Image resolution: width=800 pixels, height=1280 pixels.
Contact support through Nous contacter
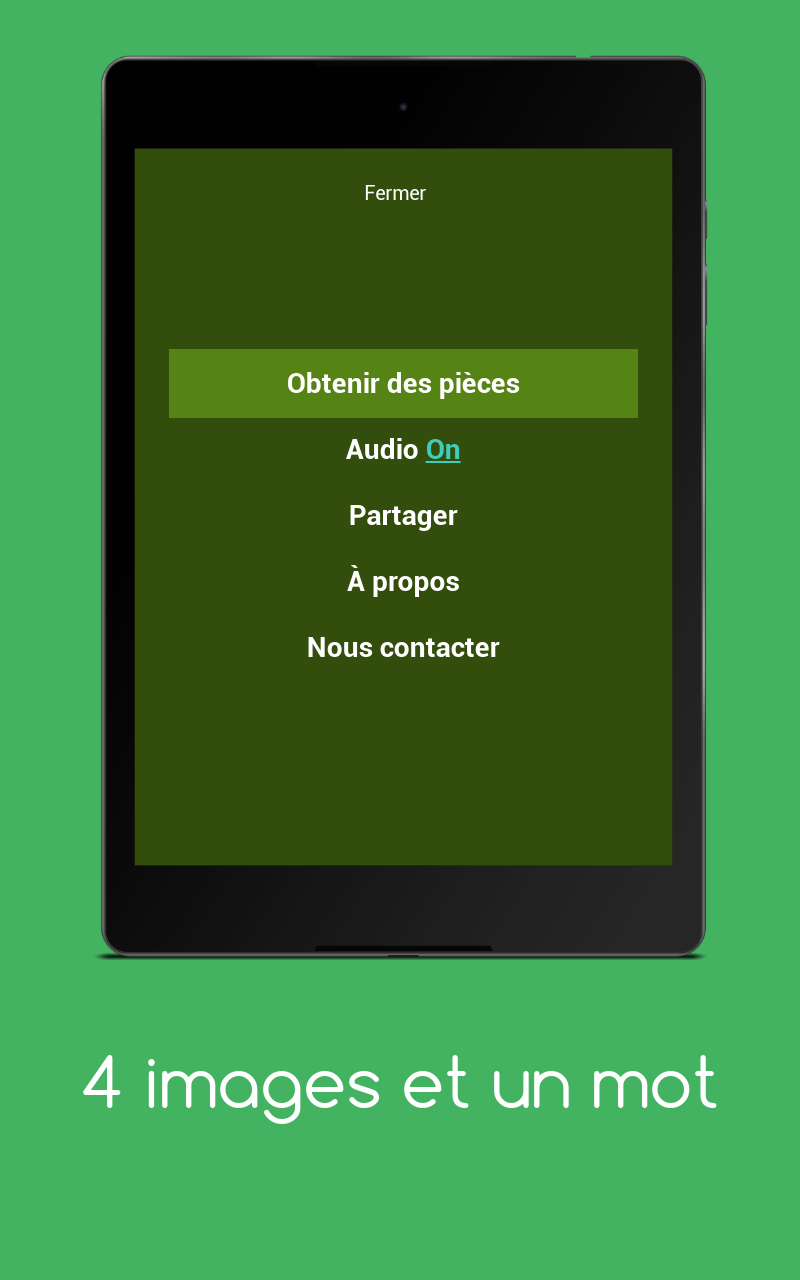tap(403, 647)
